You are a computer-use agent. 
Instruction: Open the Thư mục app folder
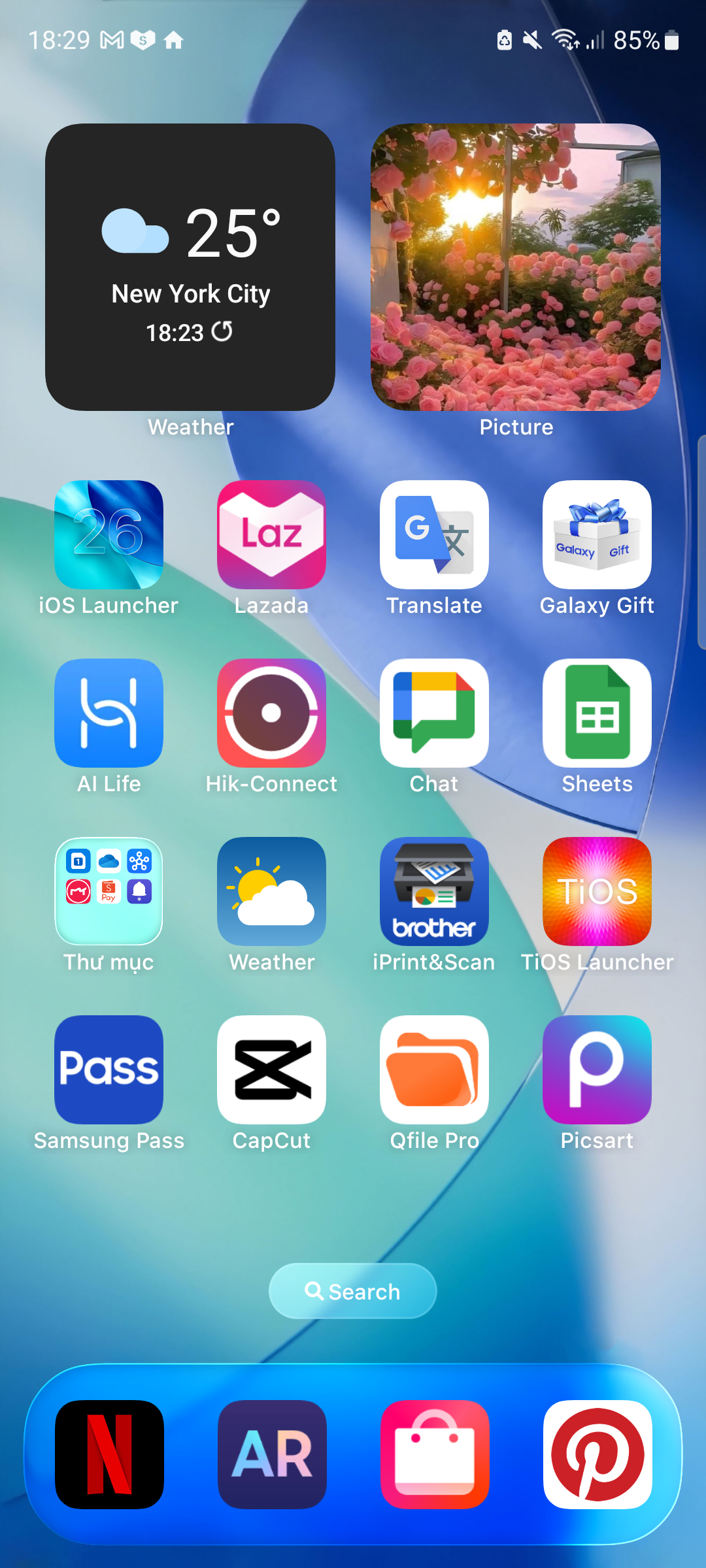[x=108, y=891]
